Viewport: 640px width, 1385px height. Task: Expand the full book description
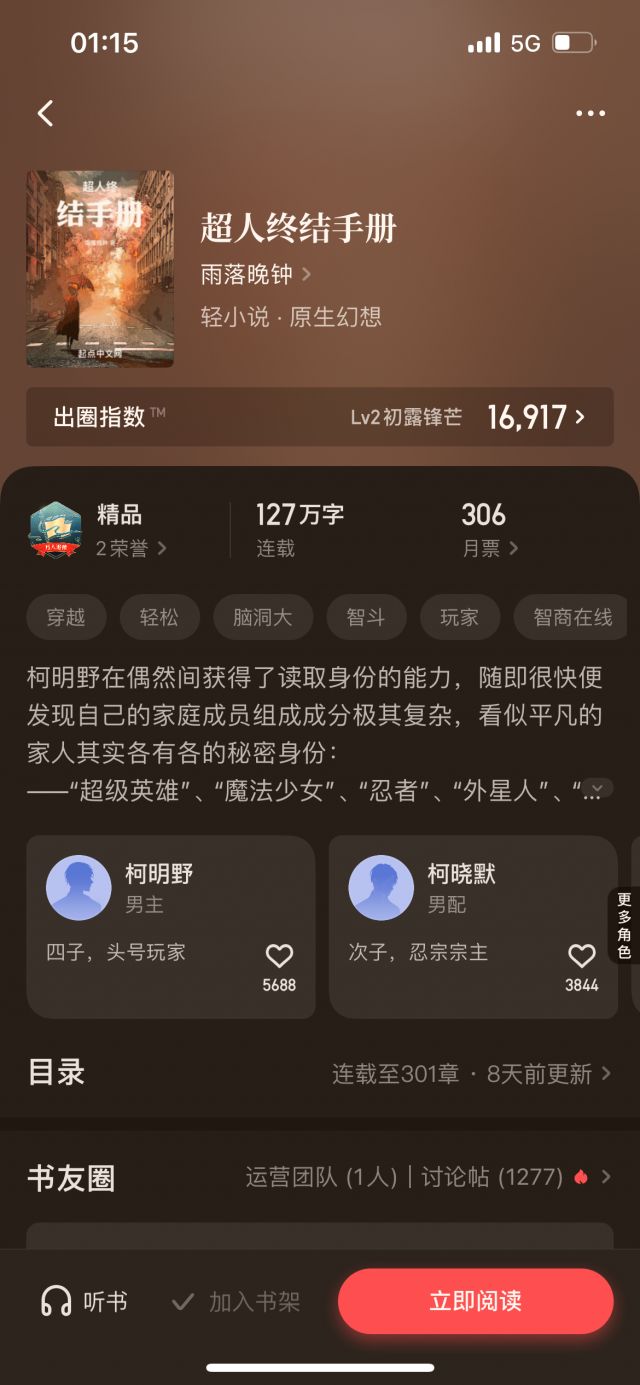(x=597, y=788)
